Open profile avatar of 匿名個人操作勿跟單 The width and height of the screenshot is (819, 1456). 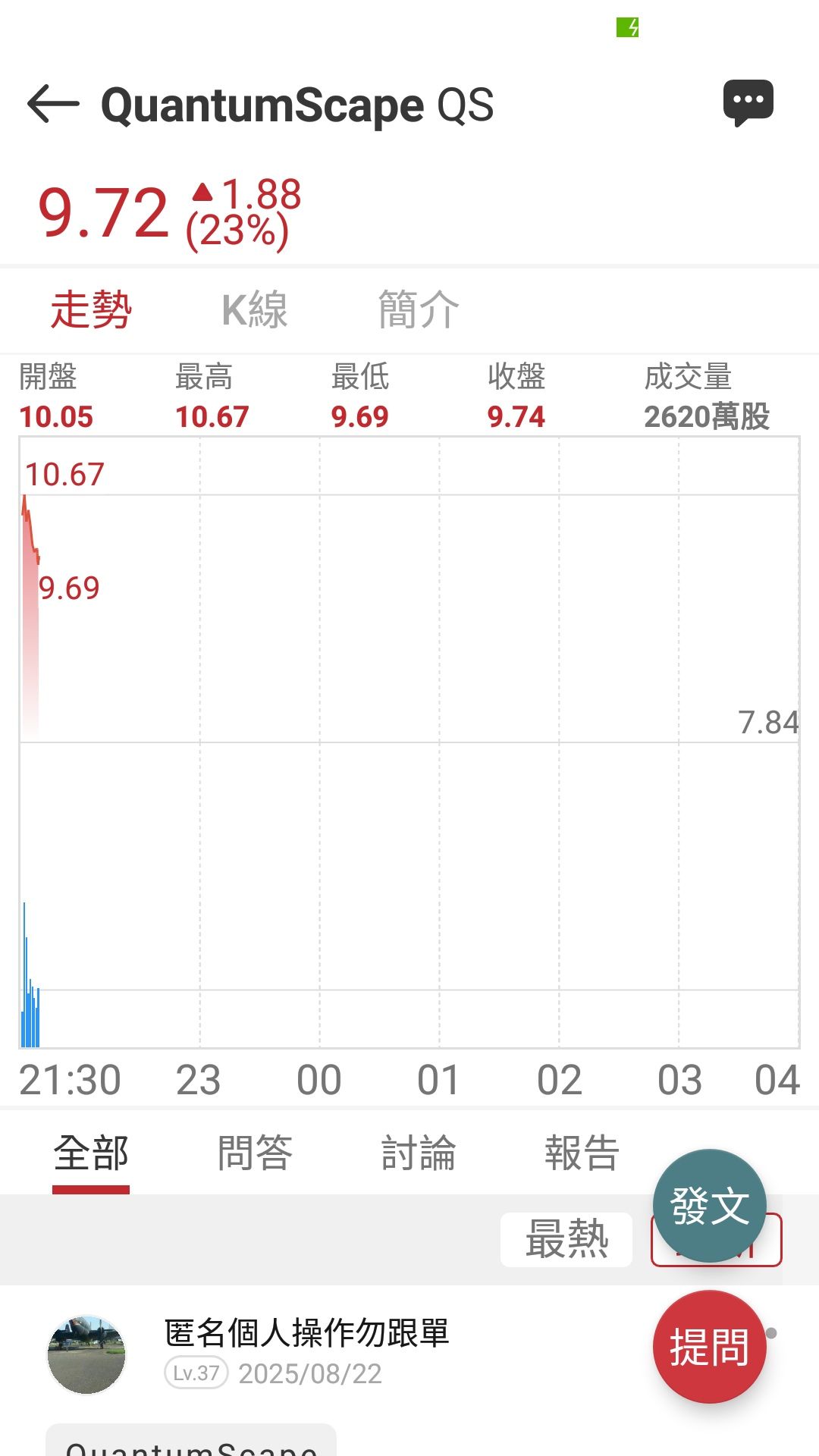pos(86,1354)
